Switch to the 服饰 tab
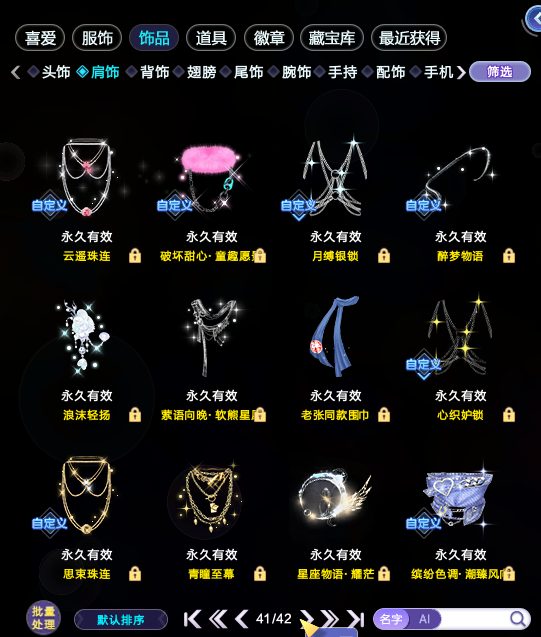 97,38
